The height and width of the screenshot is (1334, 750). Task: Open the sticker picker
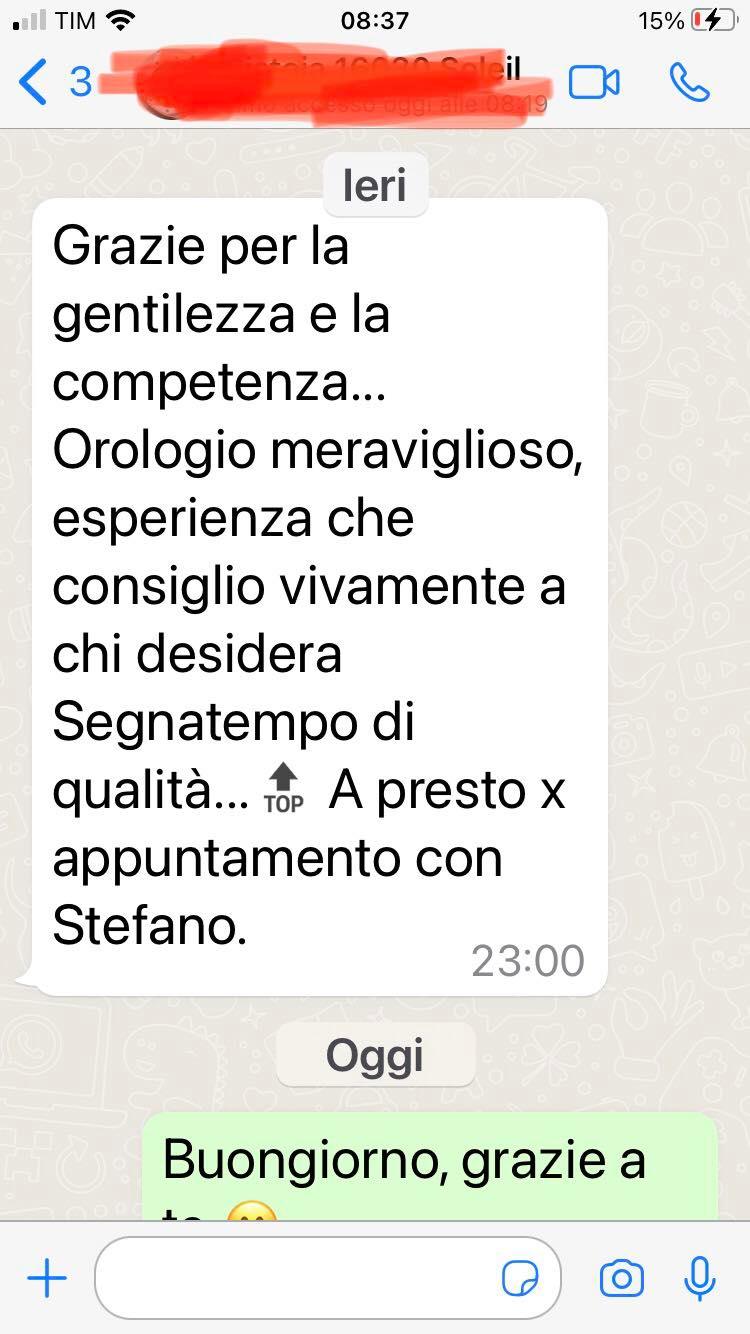[520, 1279]
